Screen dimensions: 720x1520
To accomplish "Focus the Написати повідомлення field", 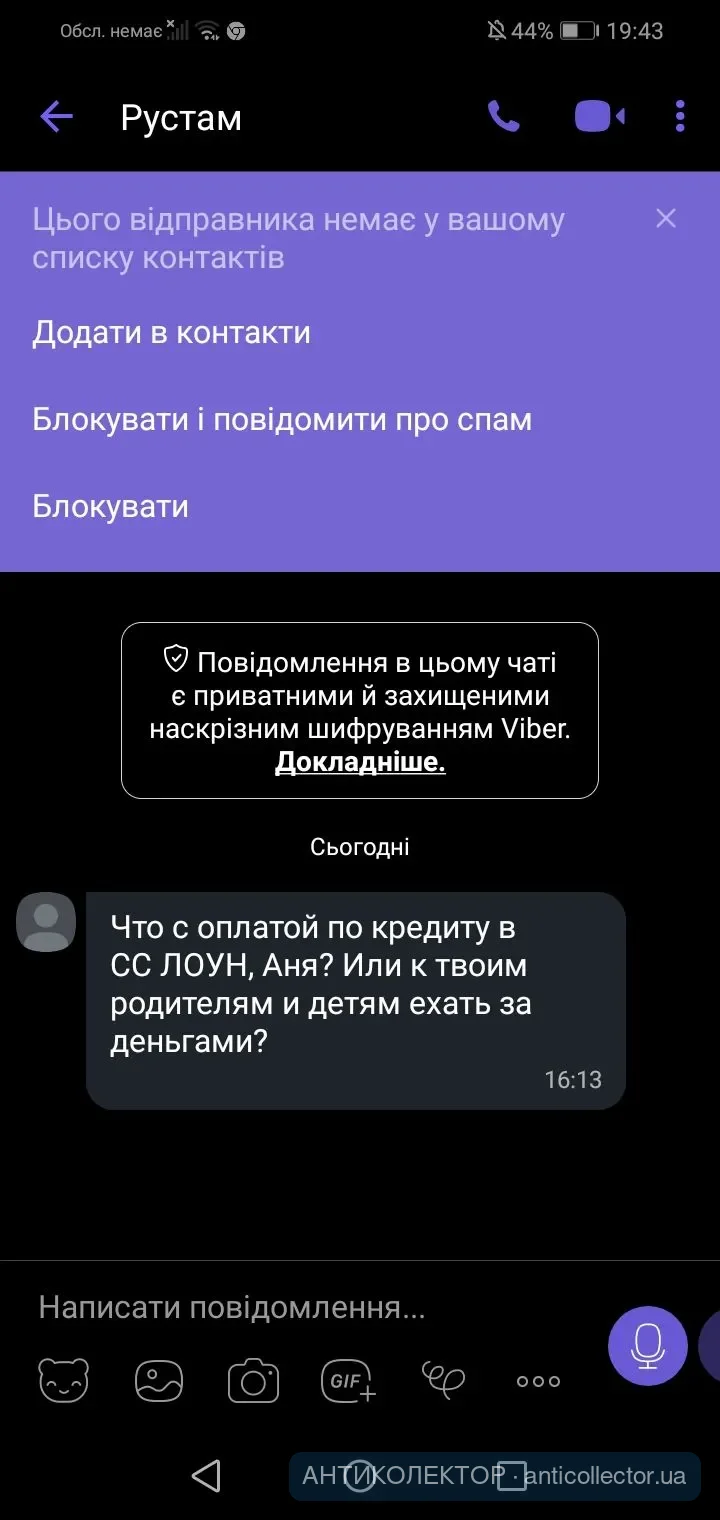I will [300, 1307].
